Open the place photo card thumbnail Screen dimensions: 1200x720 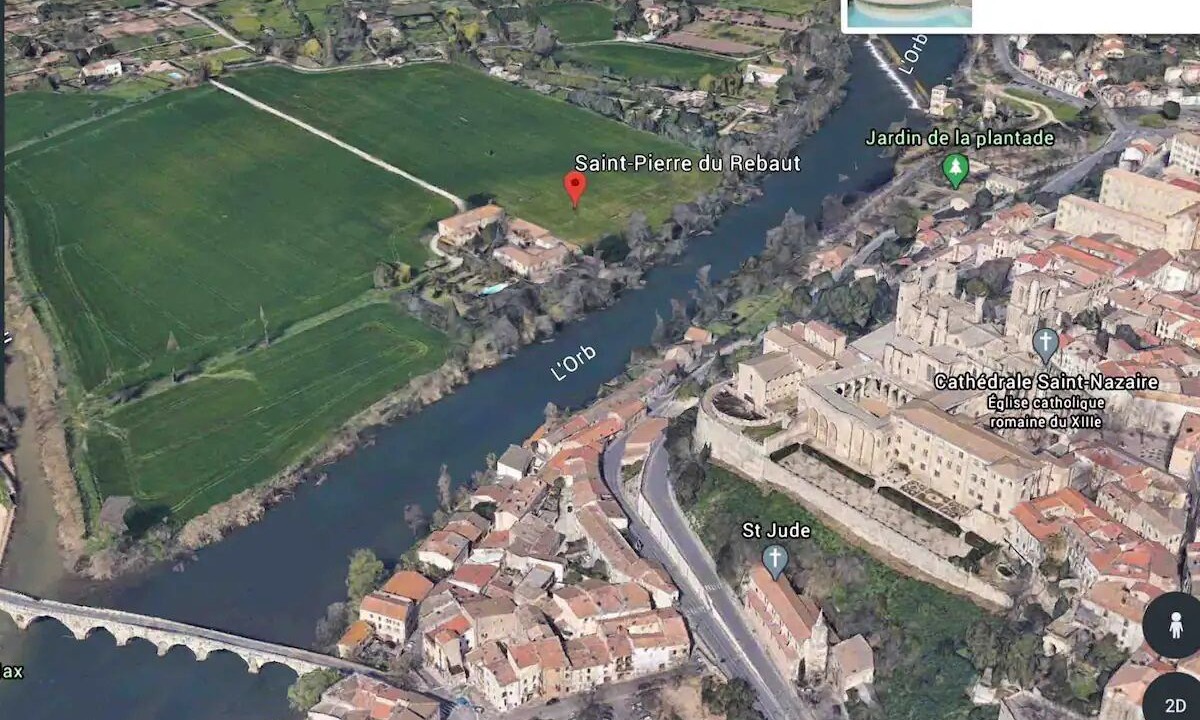909,13
